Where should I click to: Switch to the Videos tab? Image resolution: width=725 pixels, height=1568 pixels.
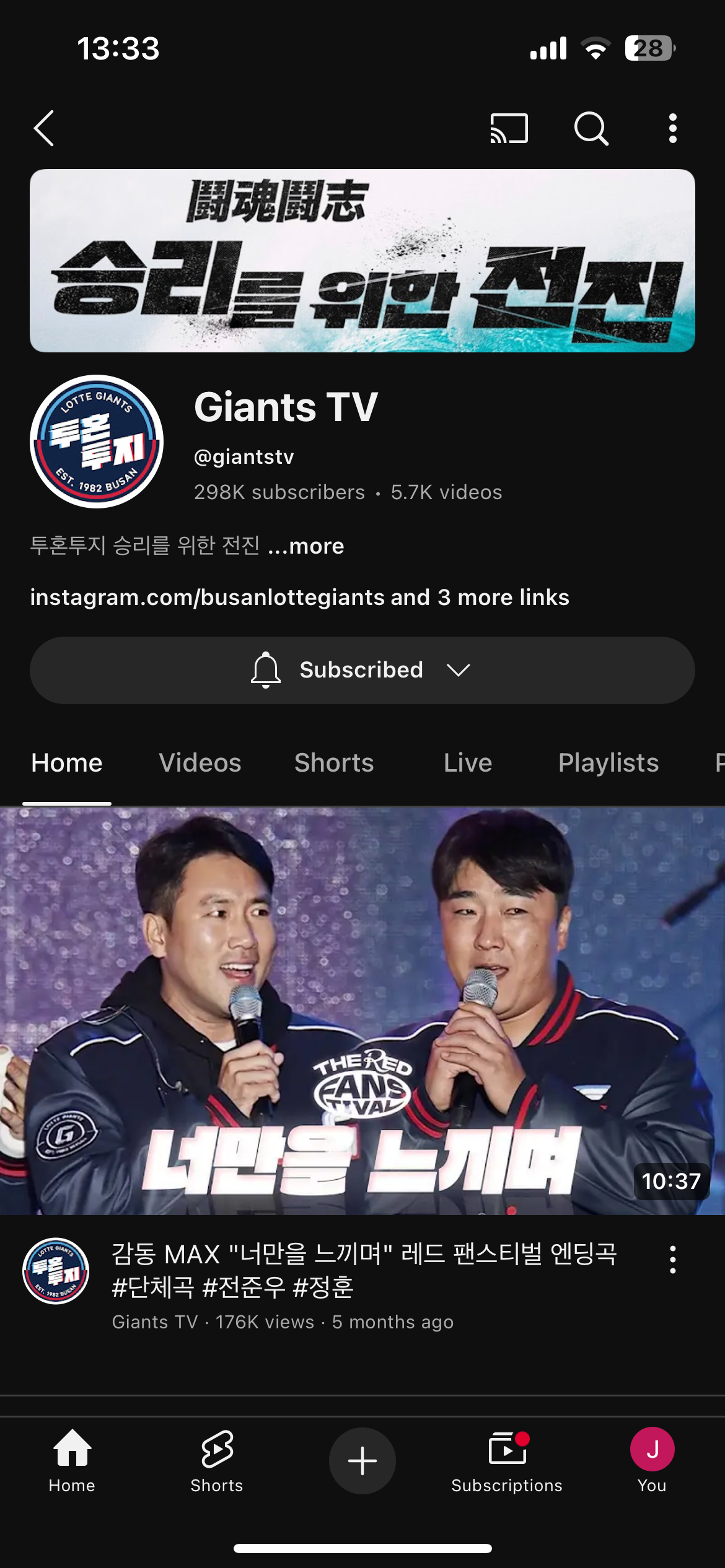click(x=200, y=763)
